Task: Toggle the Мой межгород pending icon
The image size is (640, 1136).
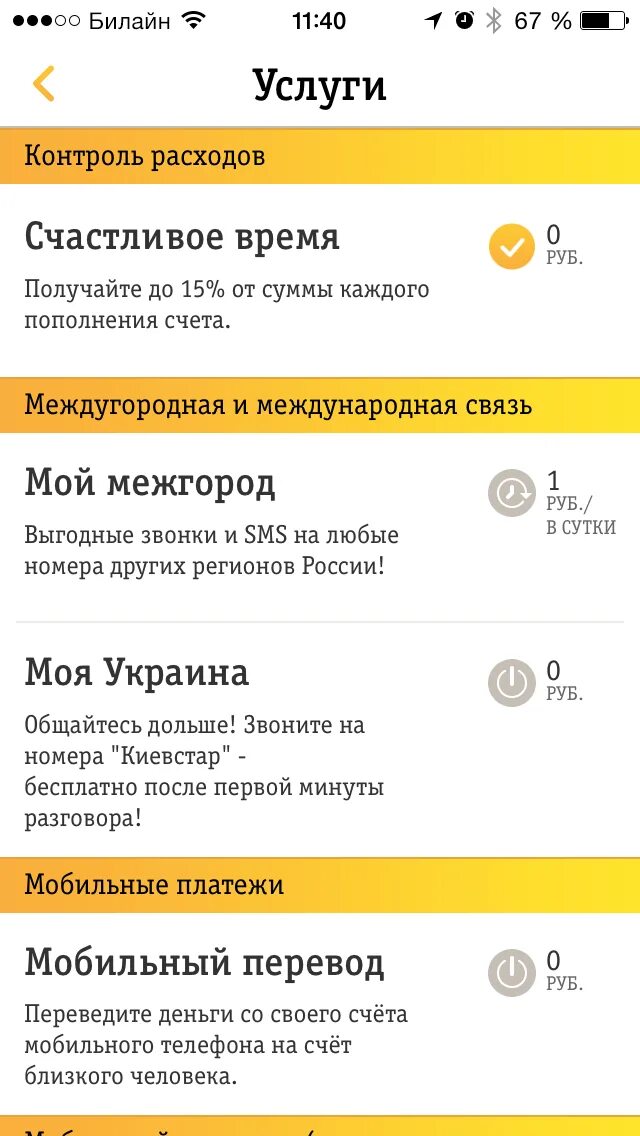Action: 512,493
